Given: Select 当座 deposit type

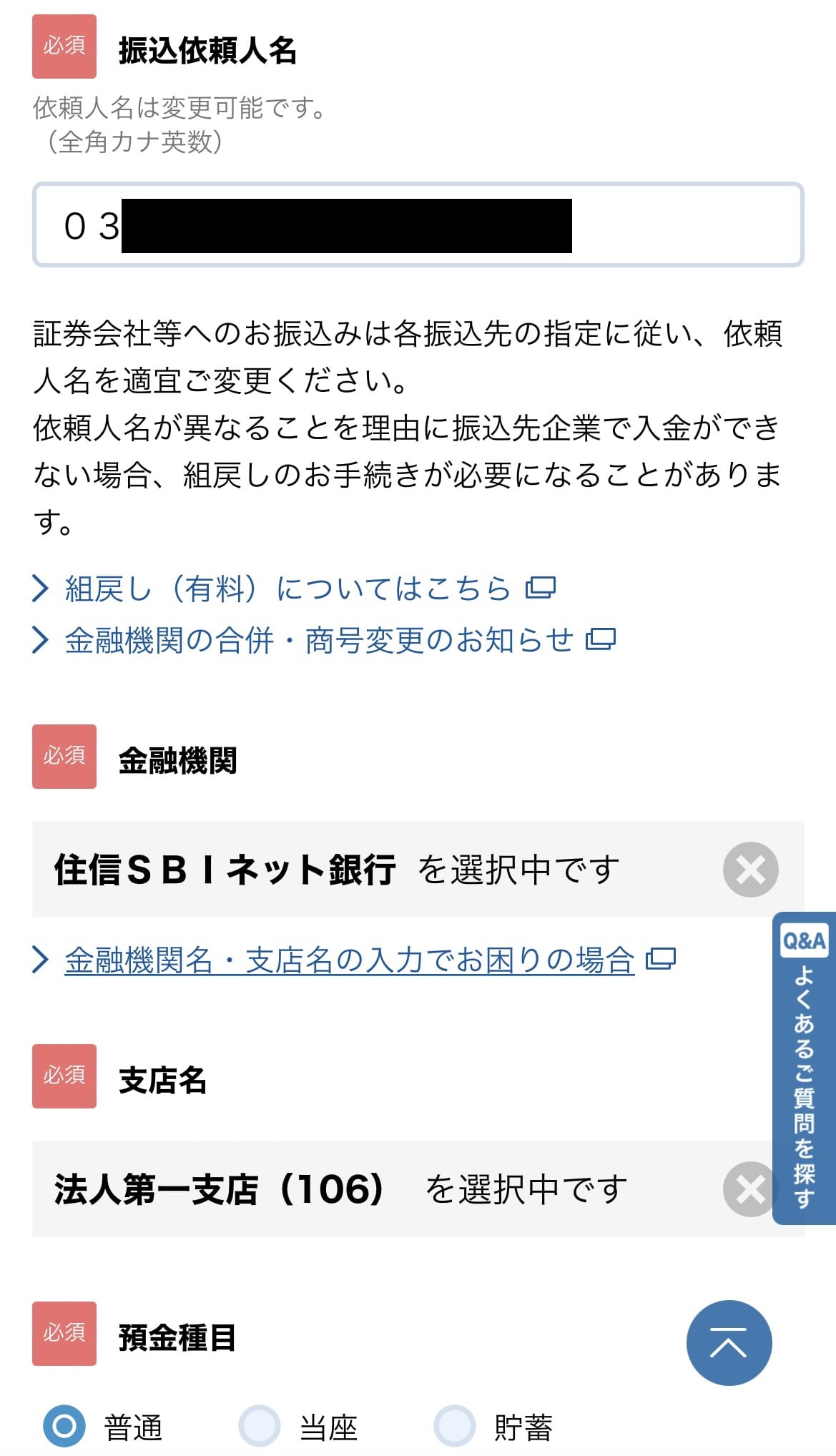Looking at the screenshot, I should [260, 1426].
